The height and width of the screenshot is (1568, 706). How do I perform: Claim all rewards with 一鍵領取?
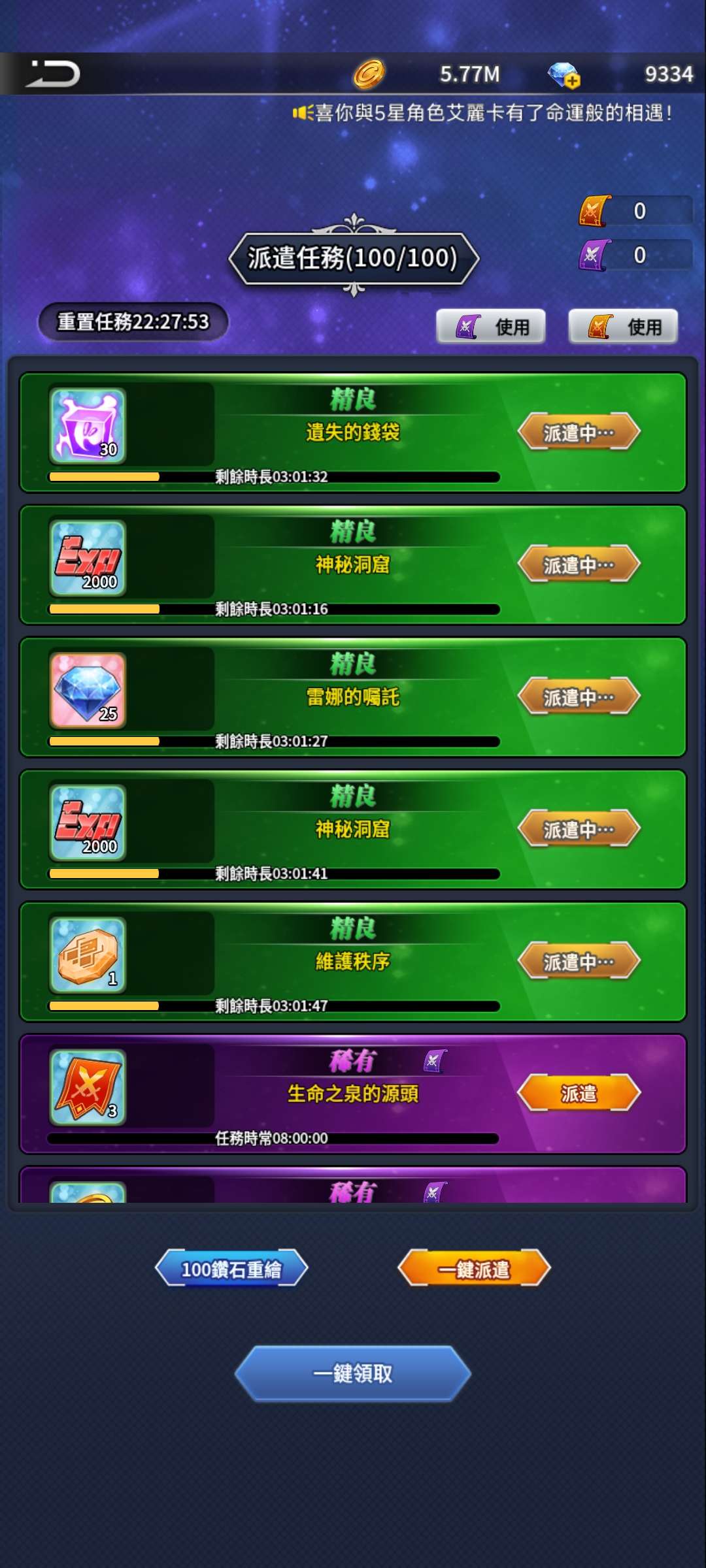353,1373
